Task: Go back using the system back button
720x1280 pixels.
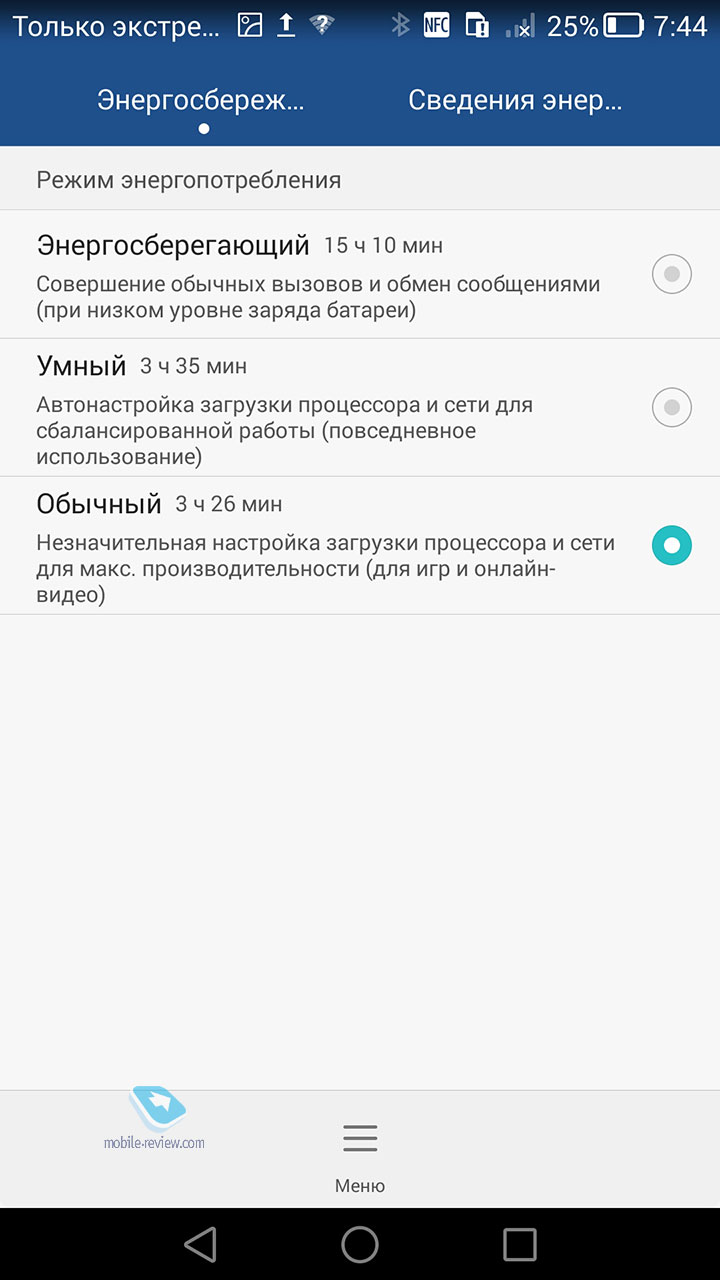Action: pyautogui.click(x=201, y=1244)
